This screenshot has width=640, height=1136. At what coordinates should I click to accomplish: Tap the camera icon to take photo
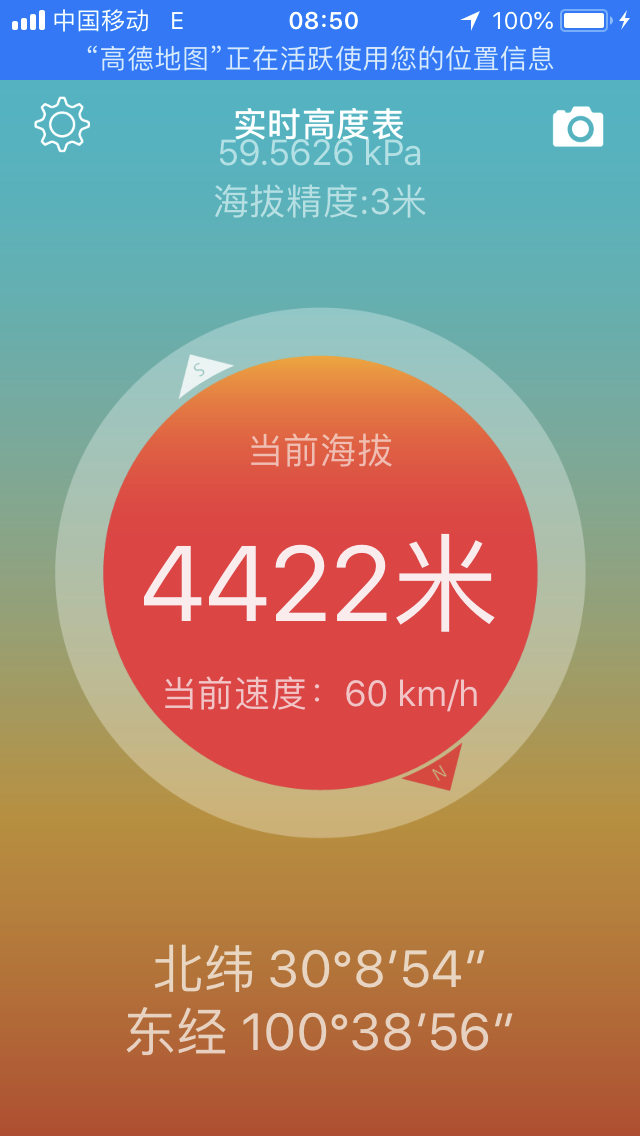[578, 127]
